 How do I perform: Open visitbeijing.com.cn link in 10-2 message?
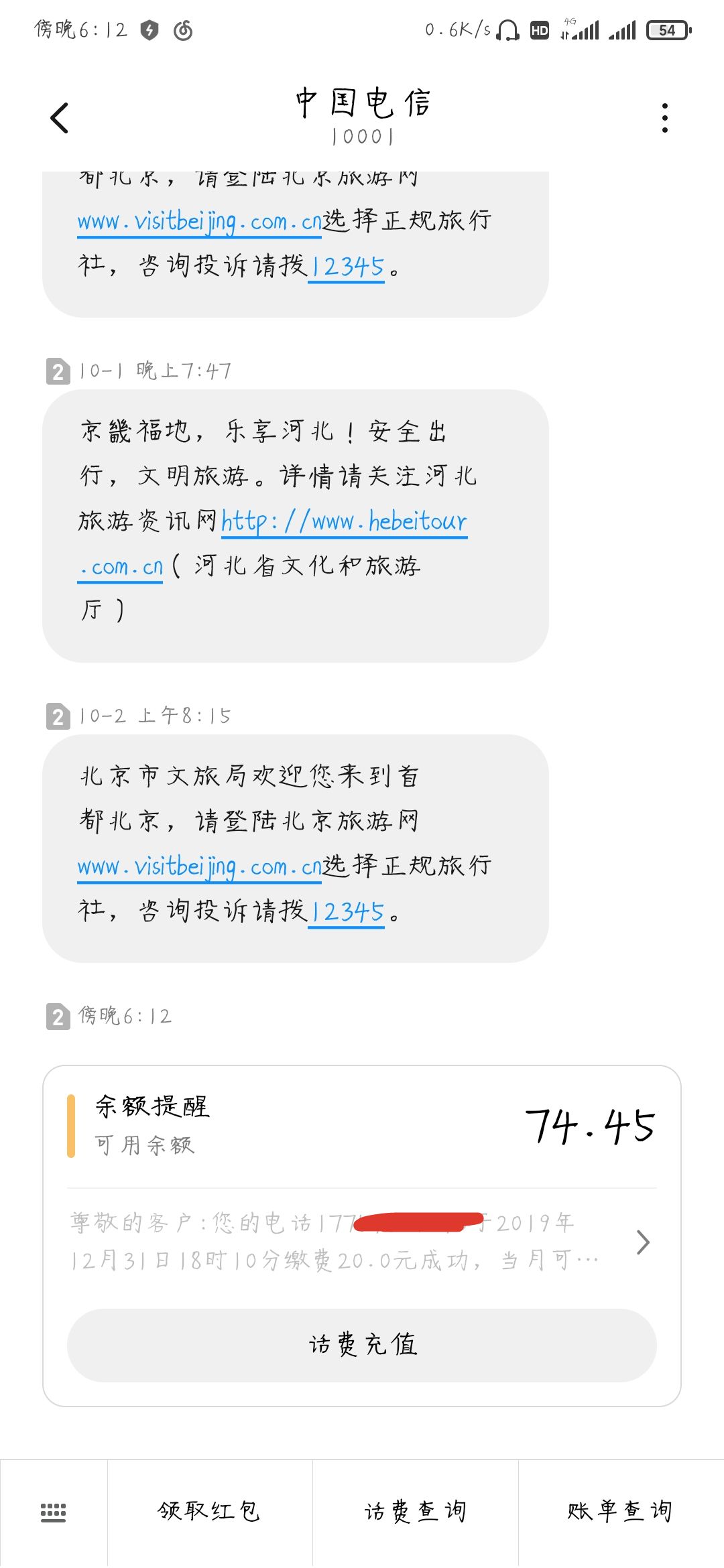[x=199, y=867]
